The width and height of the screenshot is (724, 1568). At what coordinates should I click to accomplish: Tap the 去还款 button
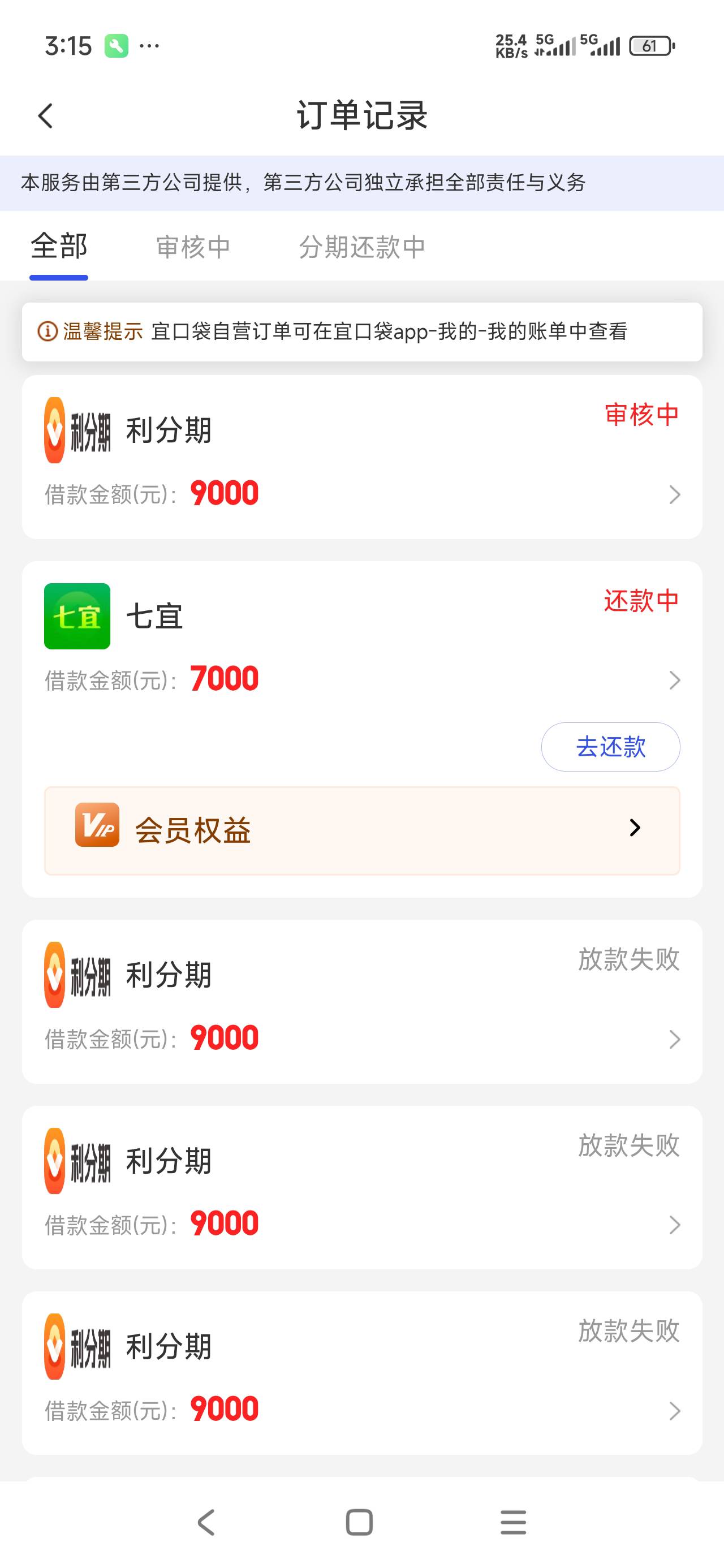610,747
